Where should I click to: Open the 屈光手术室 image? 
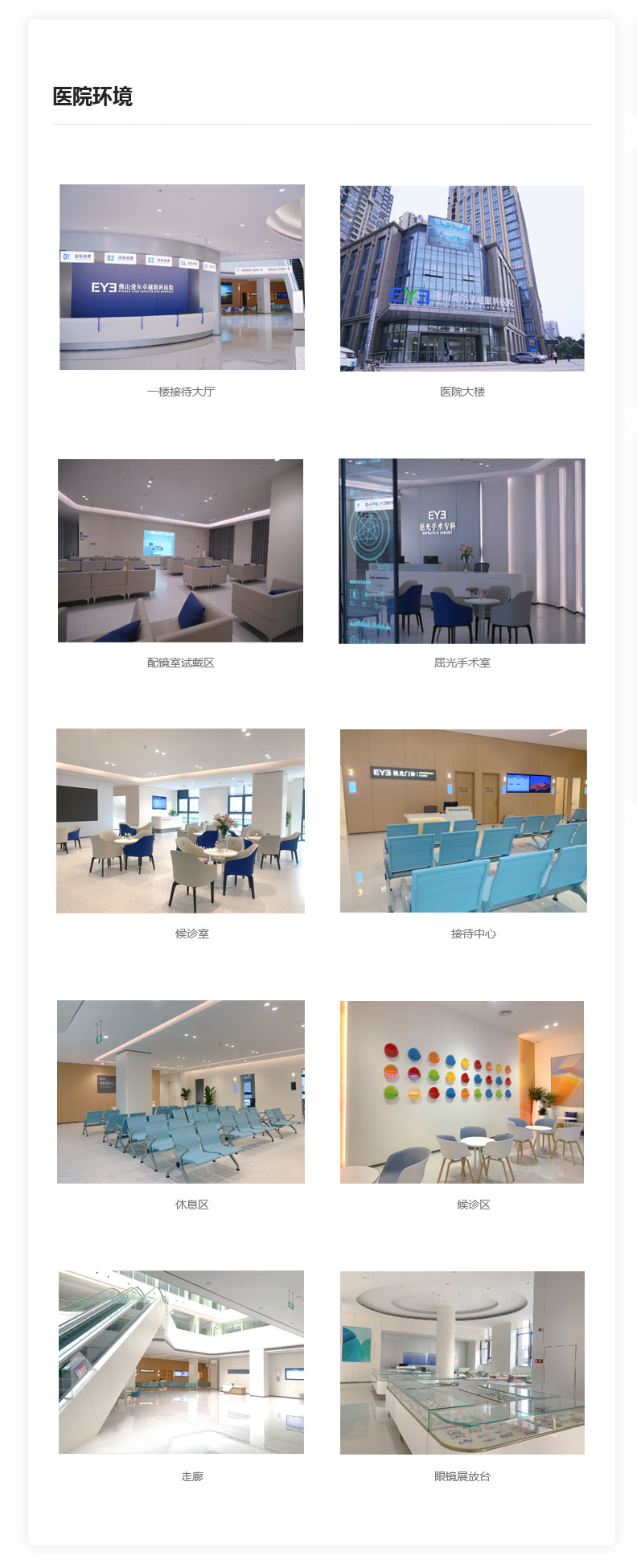pos(462,551)
